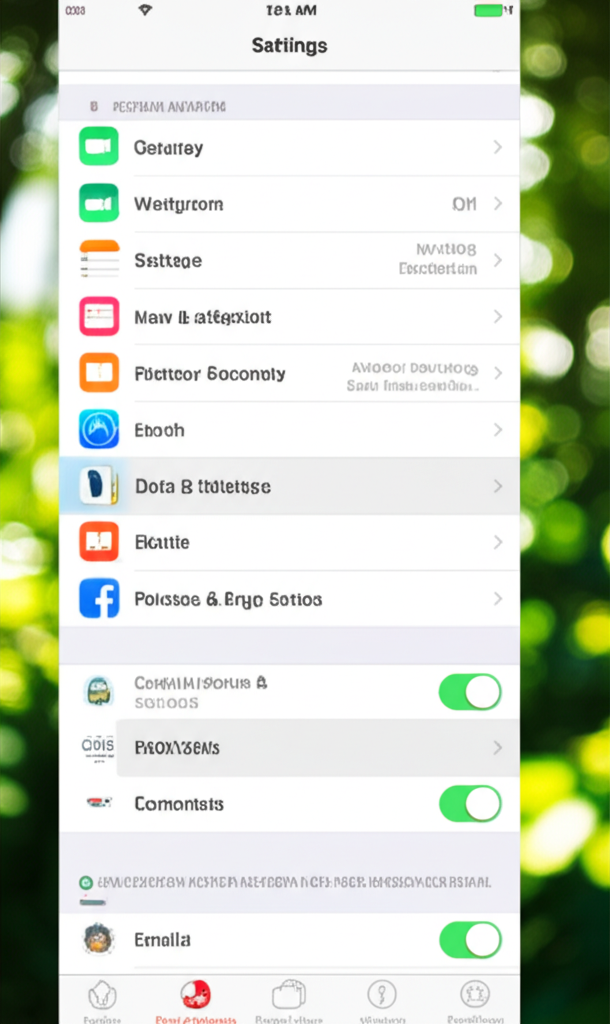Tap the Dota B tttoletse row

(x=289, y=487)
